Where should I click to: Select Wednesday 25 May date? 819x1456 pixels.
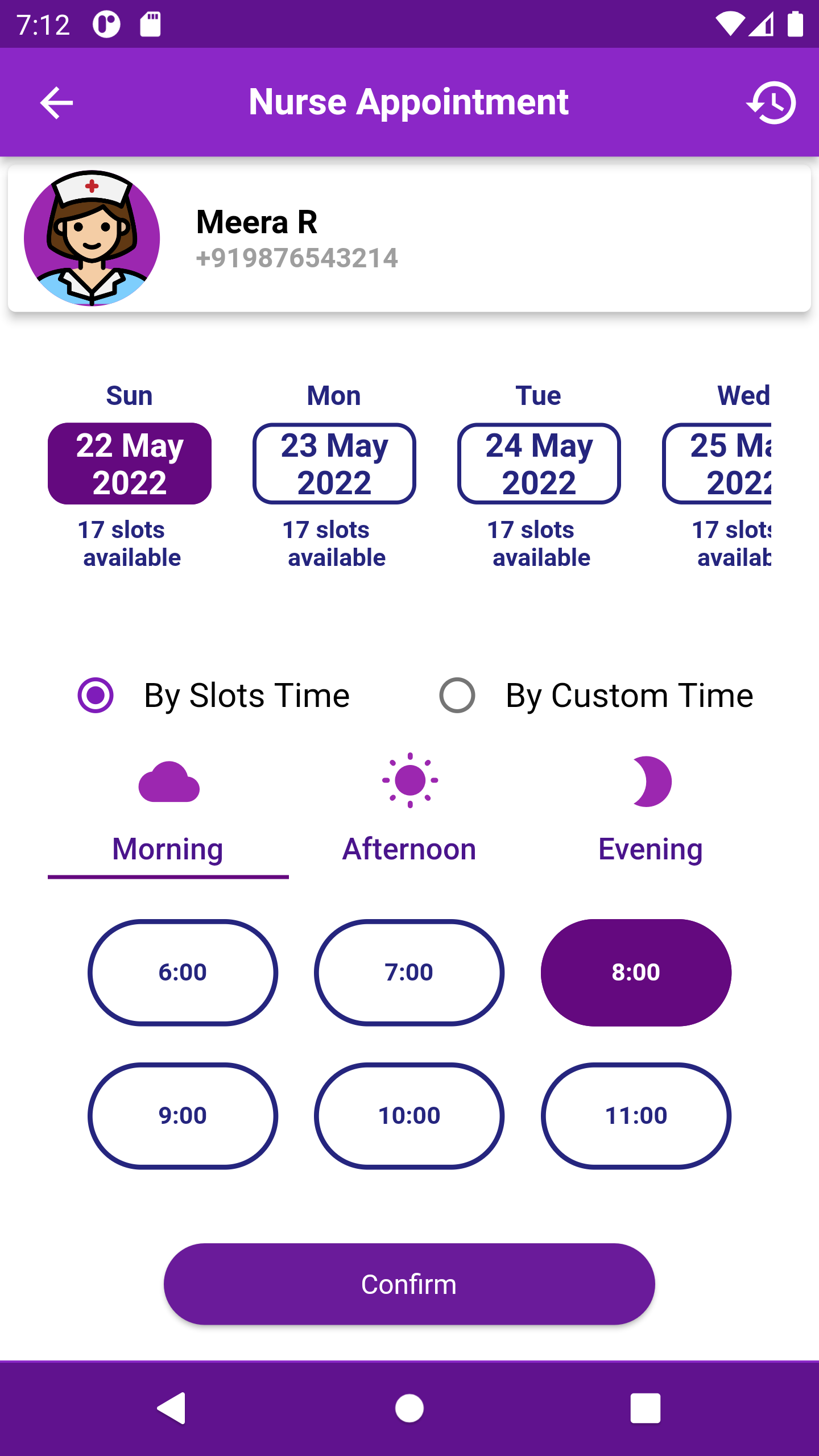click(717, 464)
